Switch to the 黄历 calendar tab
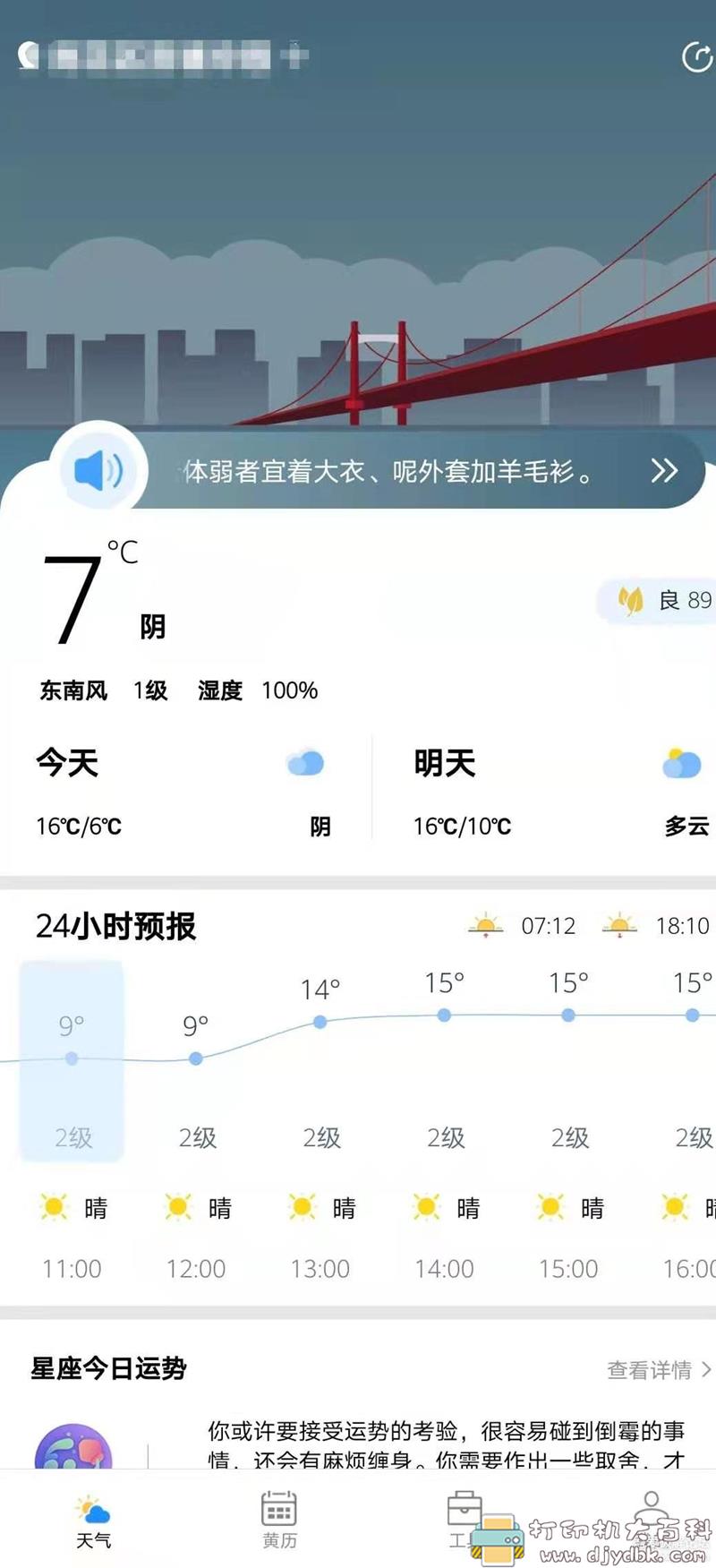 280,1522
